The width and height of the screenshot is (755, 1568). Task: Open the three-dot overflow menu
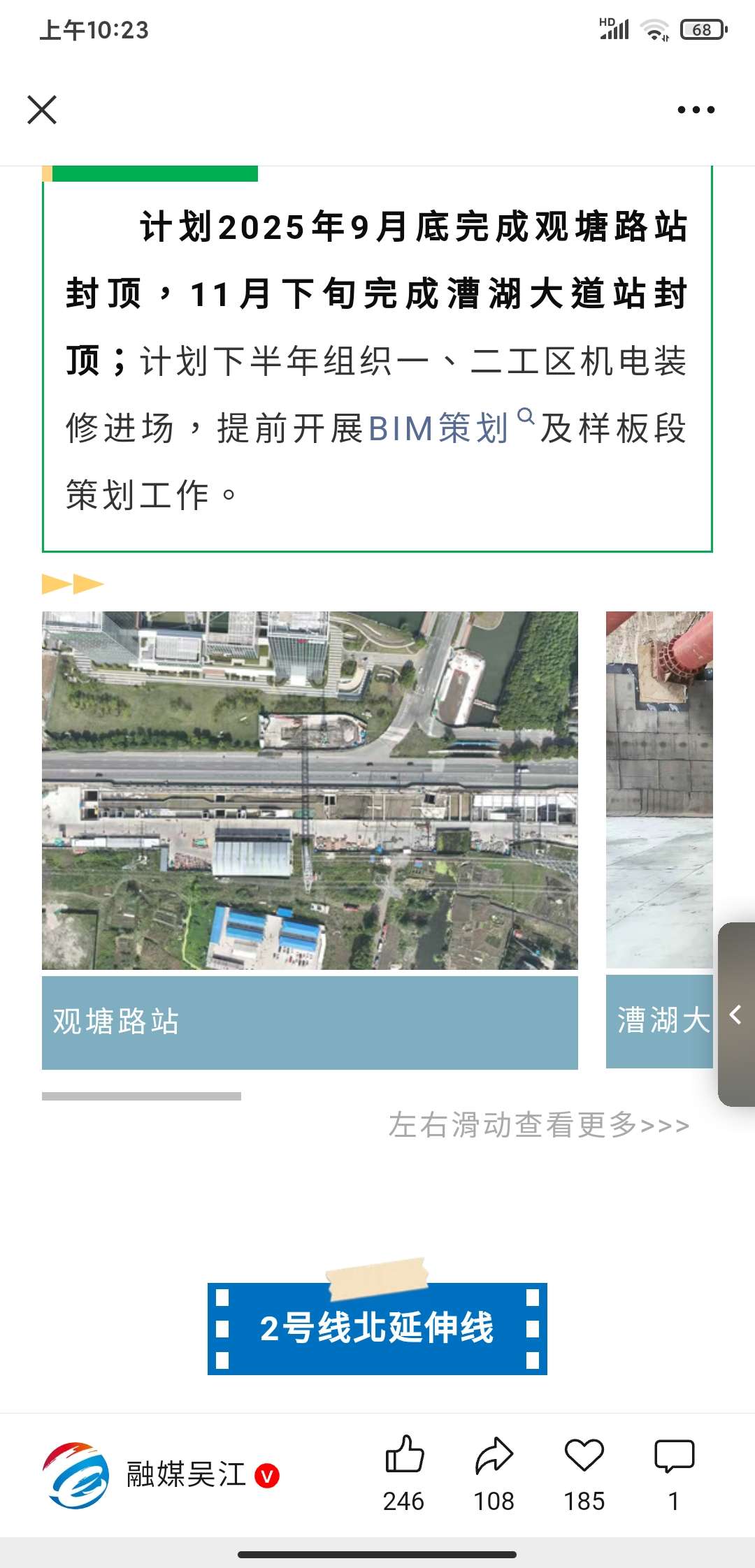[696, 110]
